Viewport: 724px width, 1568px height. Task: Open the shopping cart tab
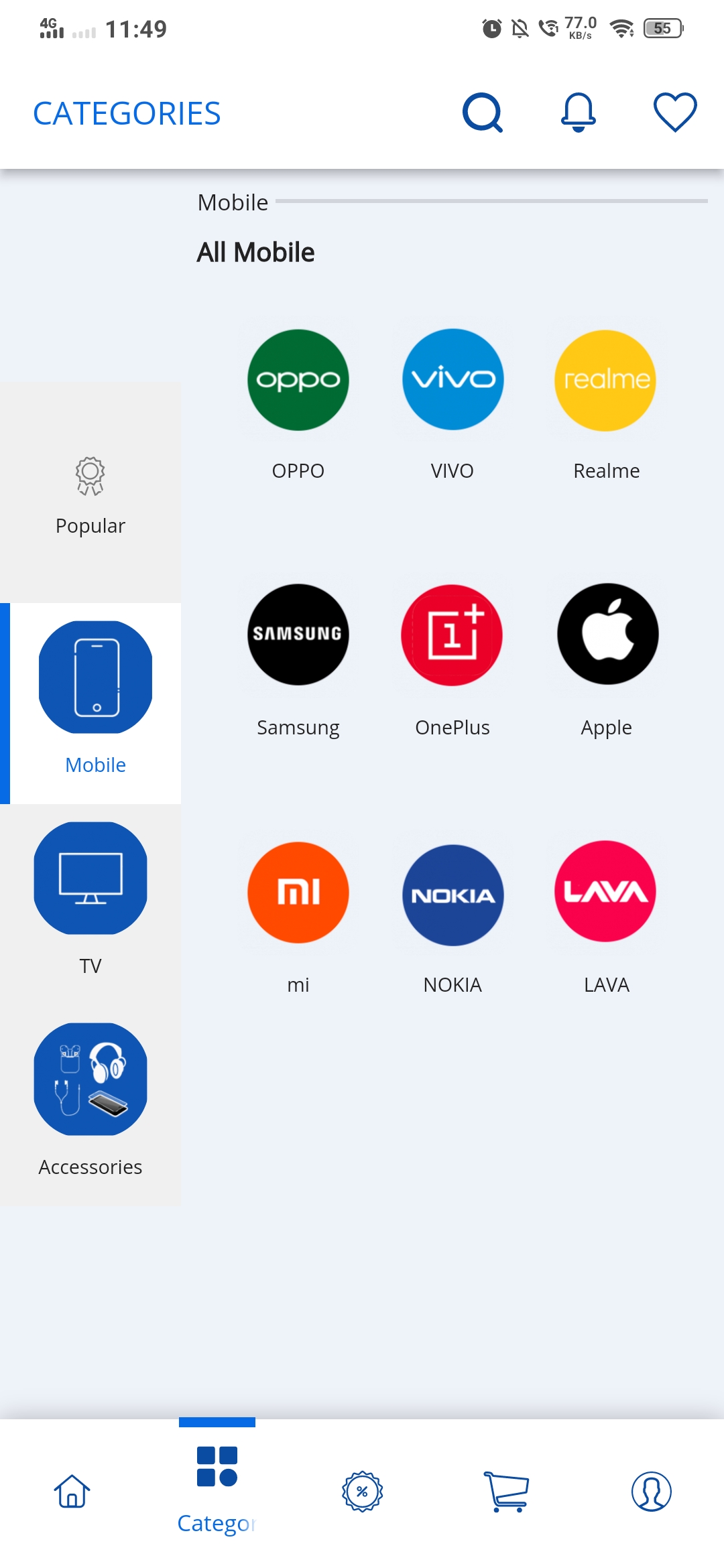(507, 1492)
